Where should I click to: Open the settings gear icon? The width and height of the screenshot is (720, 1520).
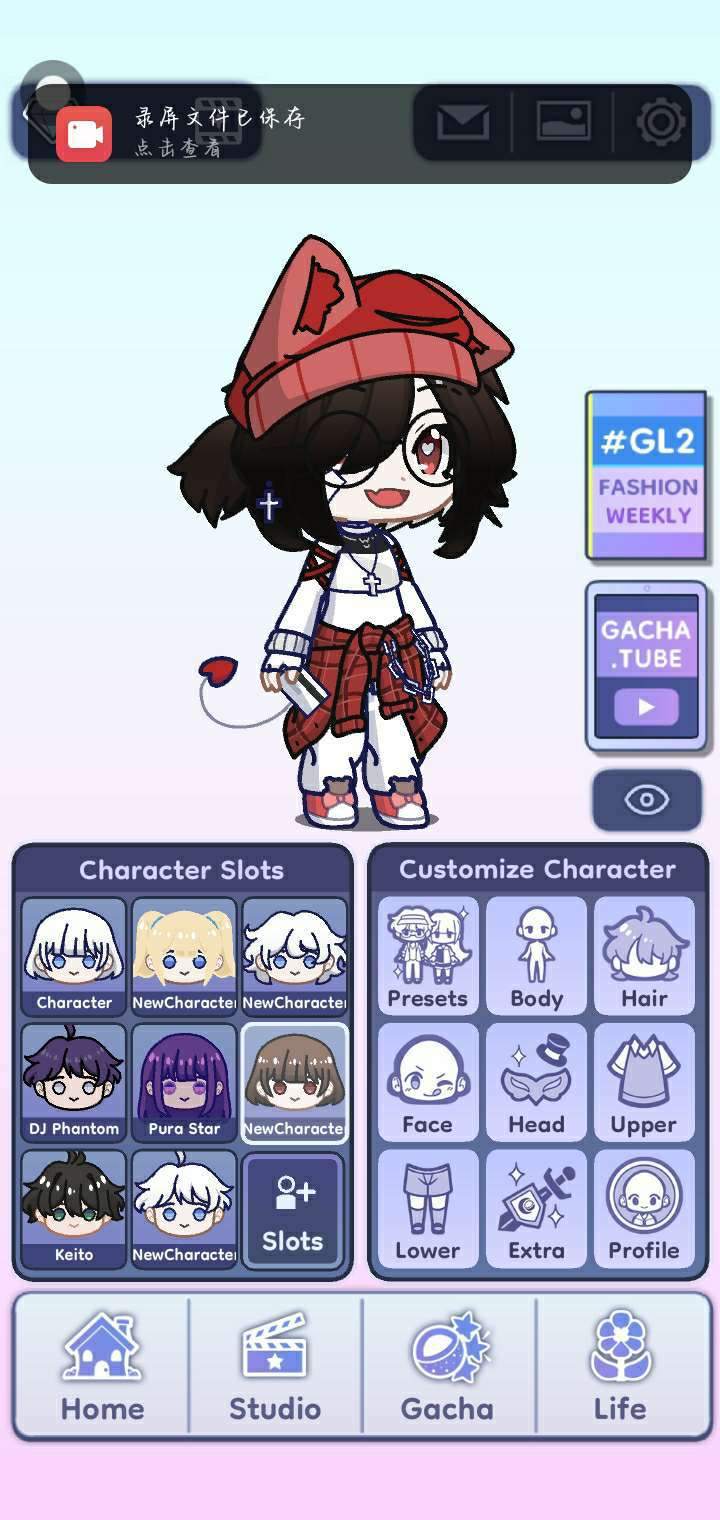(x=660, y=123)
